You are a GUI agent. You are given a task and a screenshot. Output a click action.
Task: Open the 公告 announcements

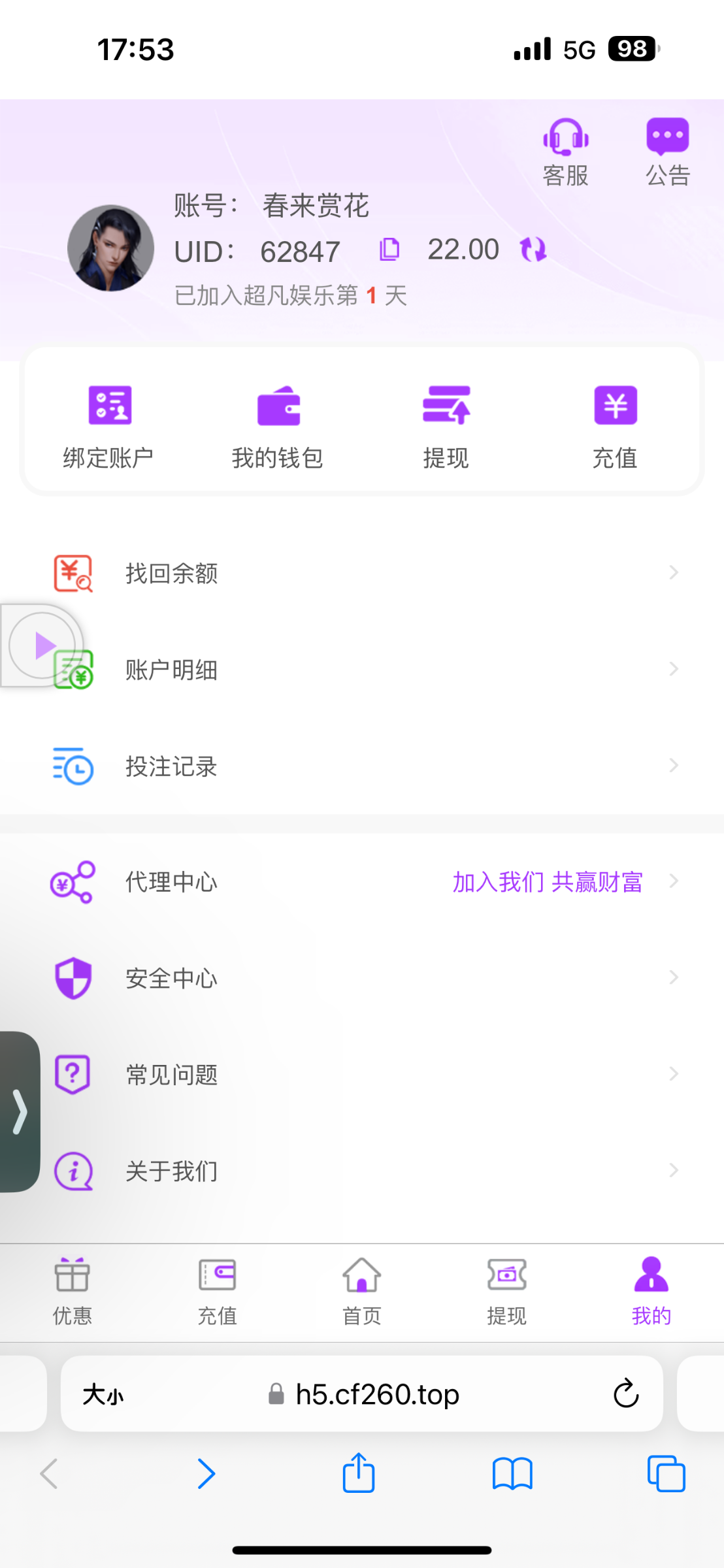668,153
